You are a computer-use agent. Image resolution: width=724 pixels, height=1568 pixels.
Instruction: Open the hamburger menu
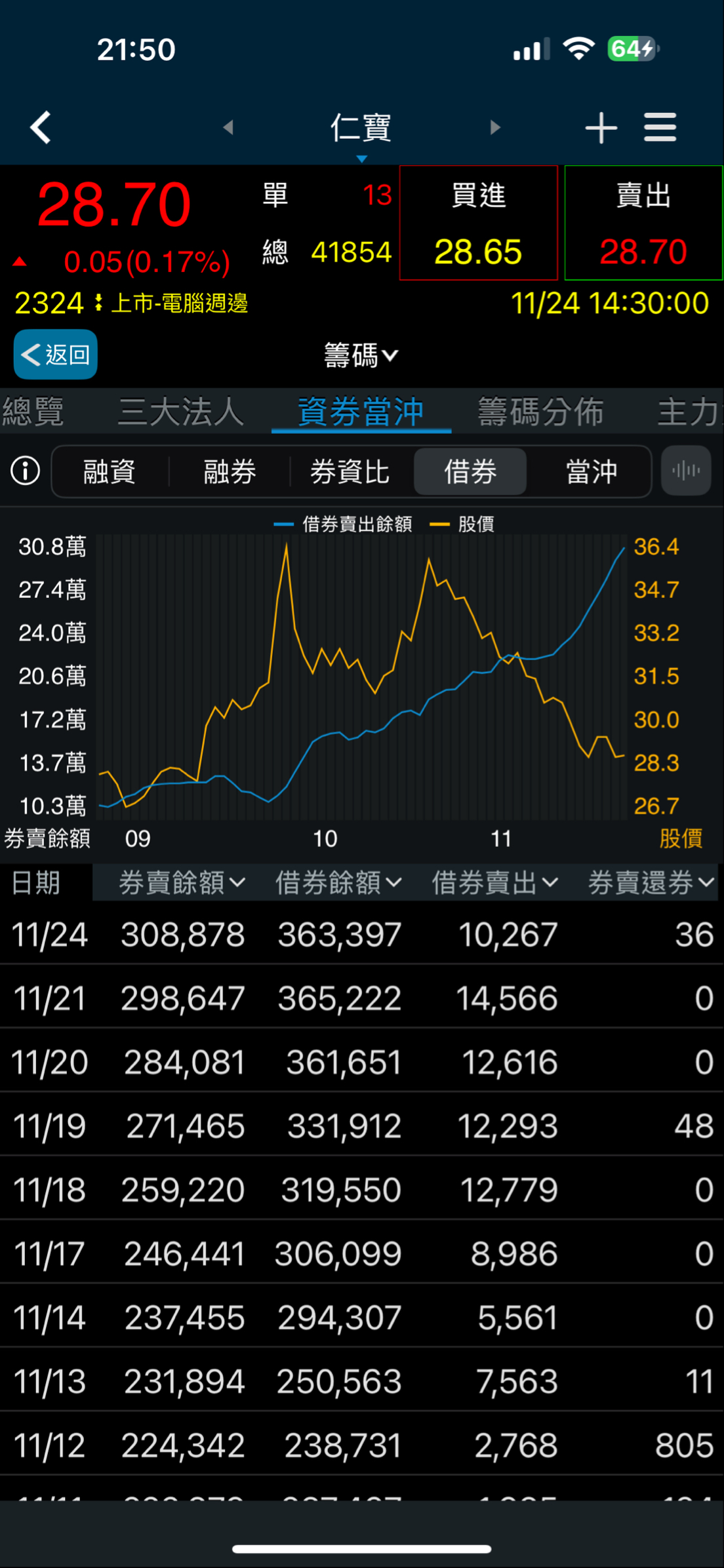660,127
